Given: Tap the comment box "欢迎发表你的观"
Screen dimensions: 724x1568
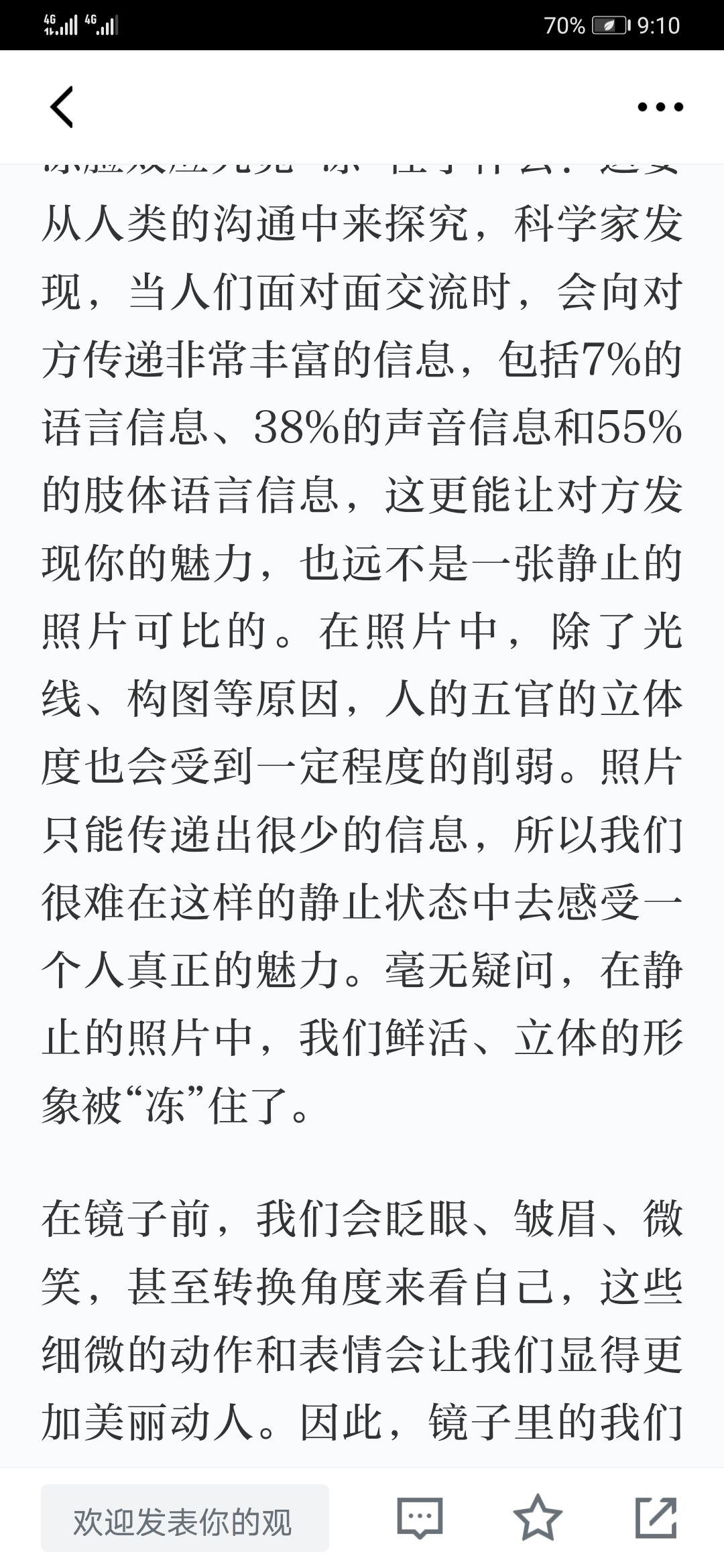Looking at the screenshot, I should click(x=185, y=1518).
